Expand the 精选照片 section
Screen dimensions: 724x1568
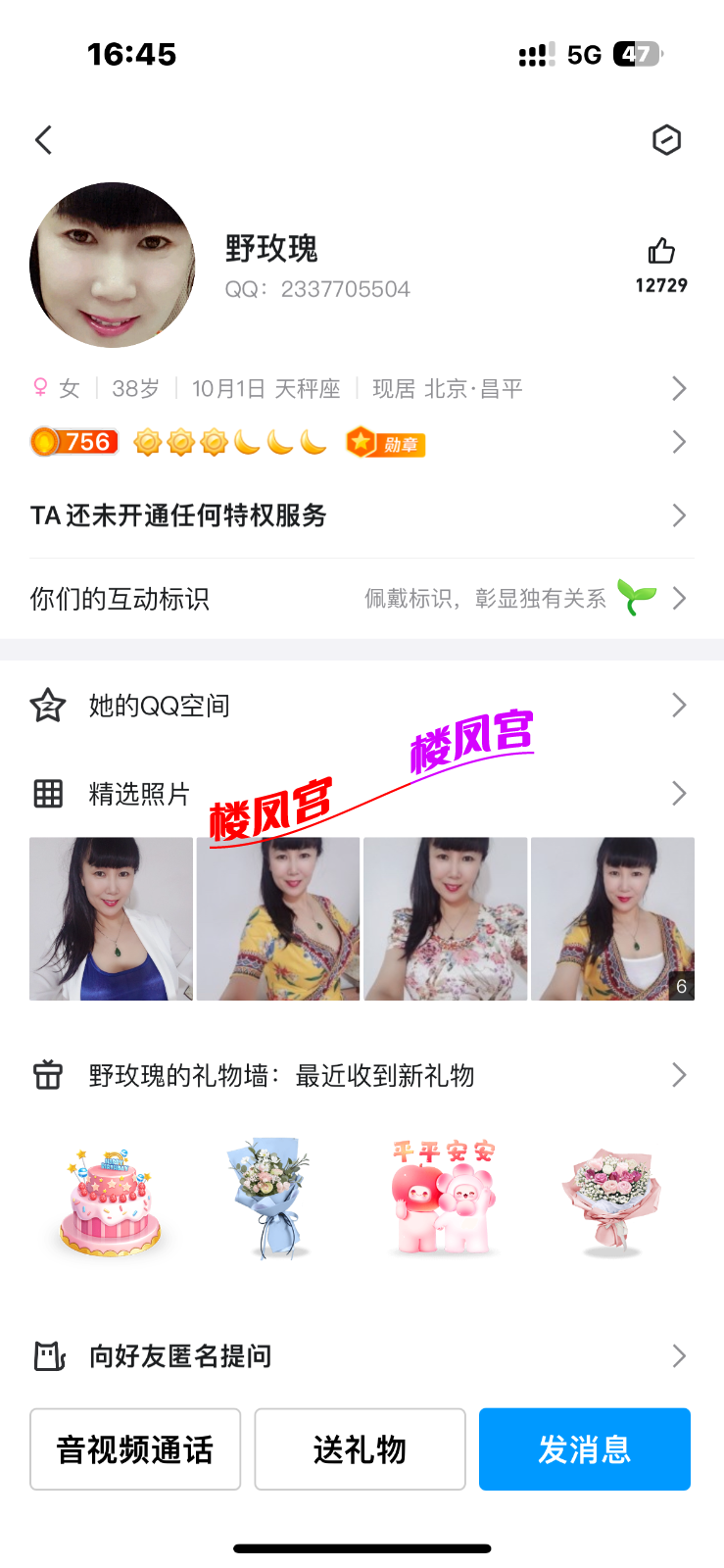[361, 794]
